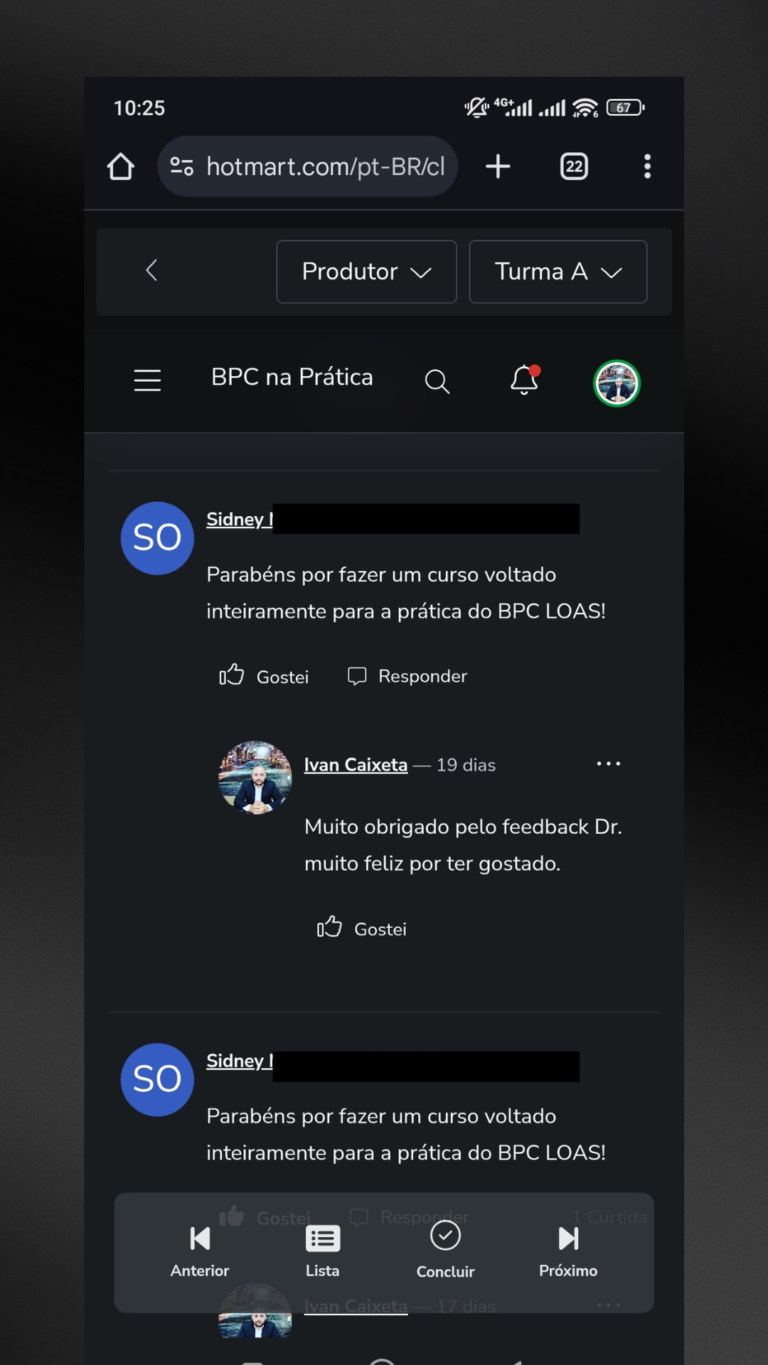Skip to the Próximo lesson
Image resolution: width=768 pixels, height=1365 pixels.
[568, 1250]
